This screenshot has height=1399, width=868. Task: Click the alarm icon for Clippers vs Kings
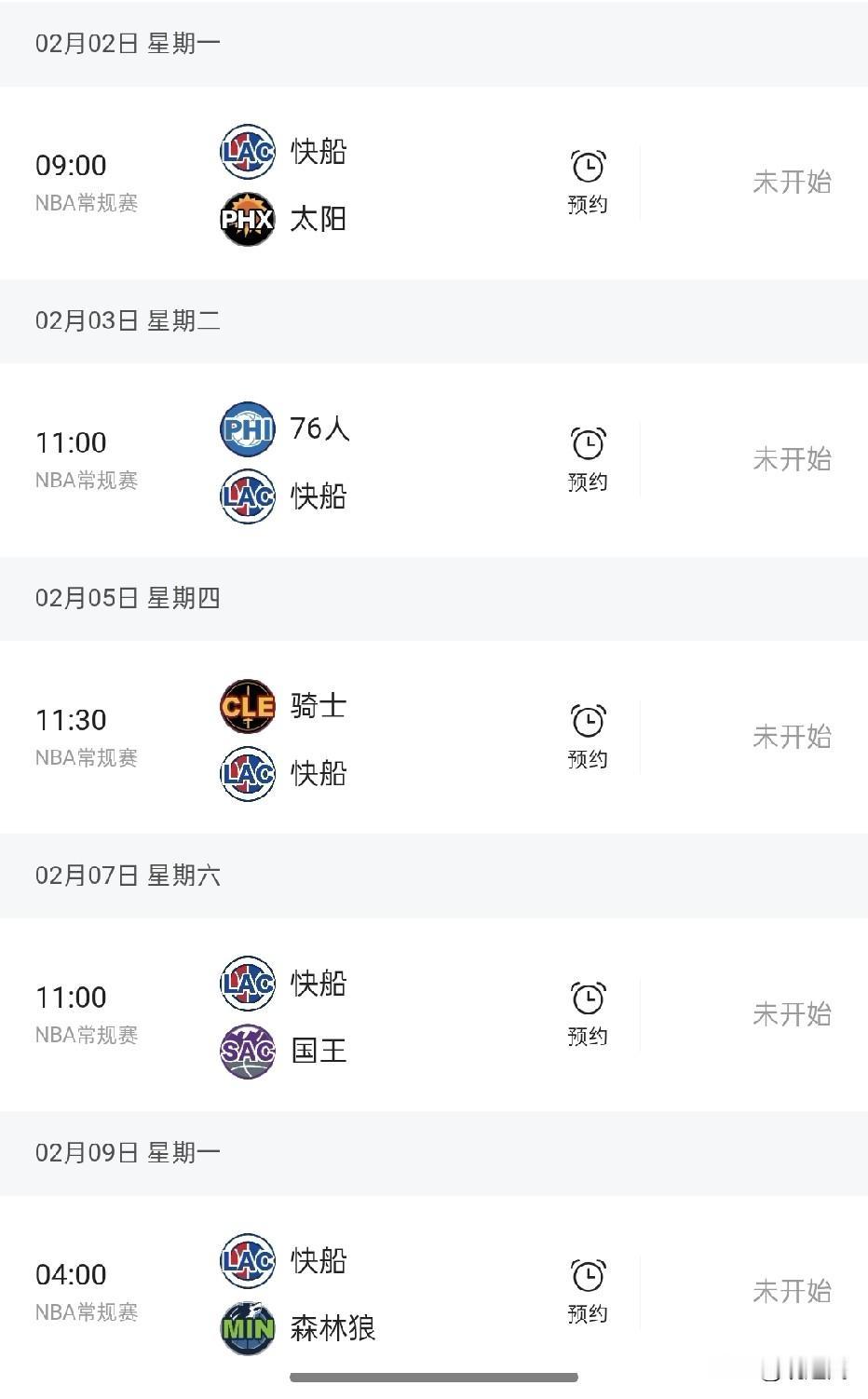(588, 998)
